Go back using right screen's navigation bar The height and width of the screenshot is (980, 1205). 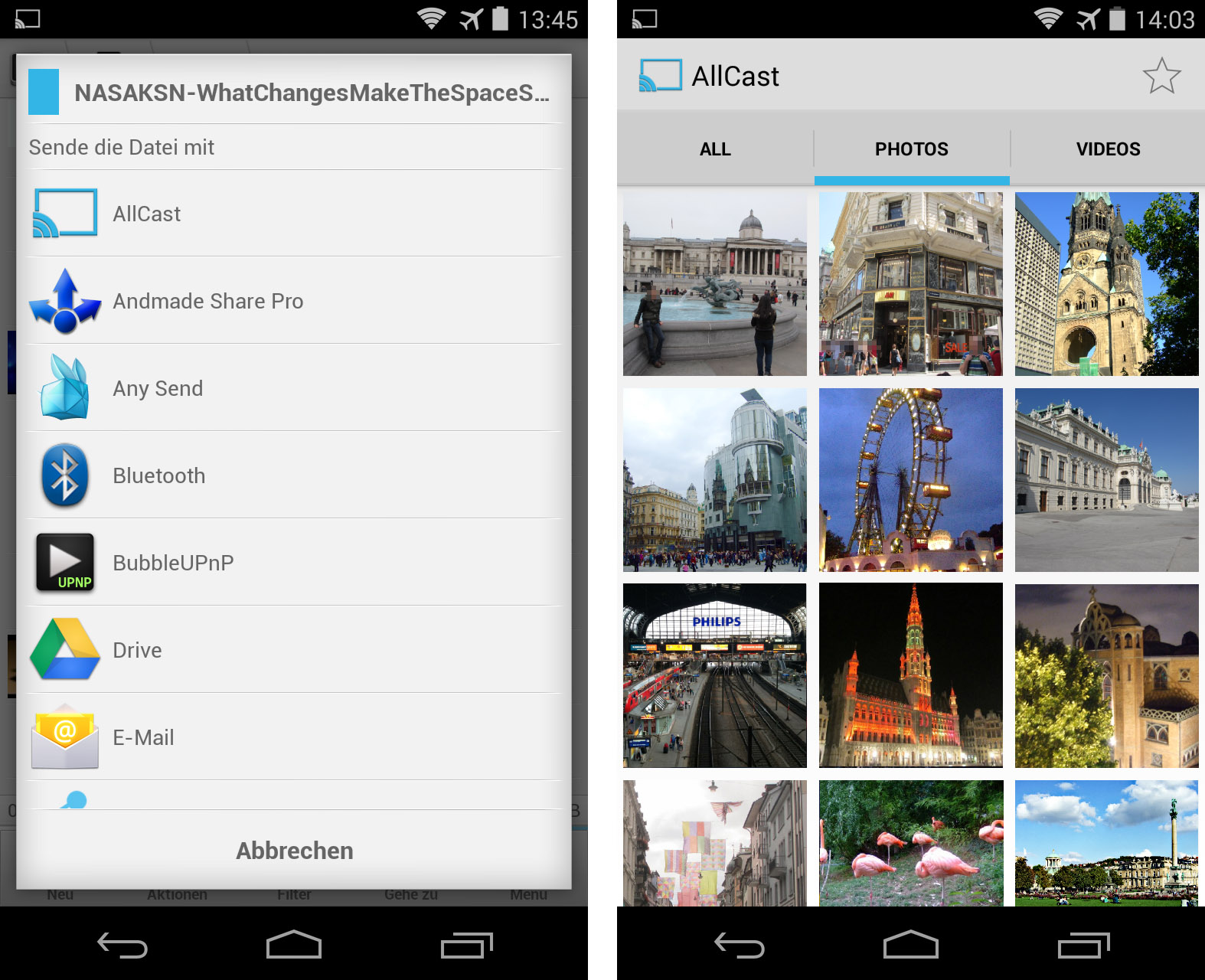point(739,946)
